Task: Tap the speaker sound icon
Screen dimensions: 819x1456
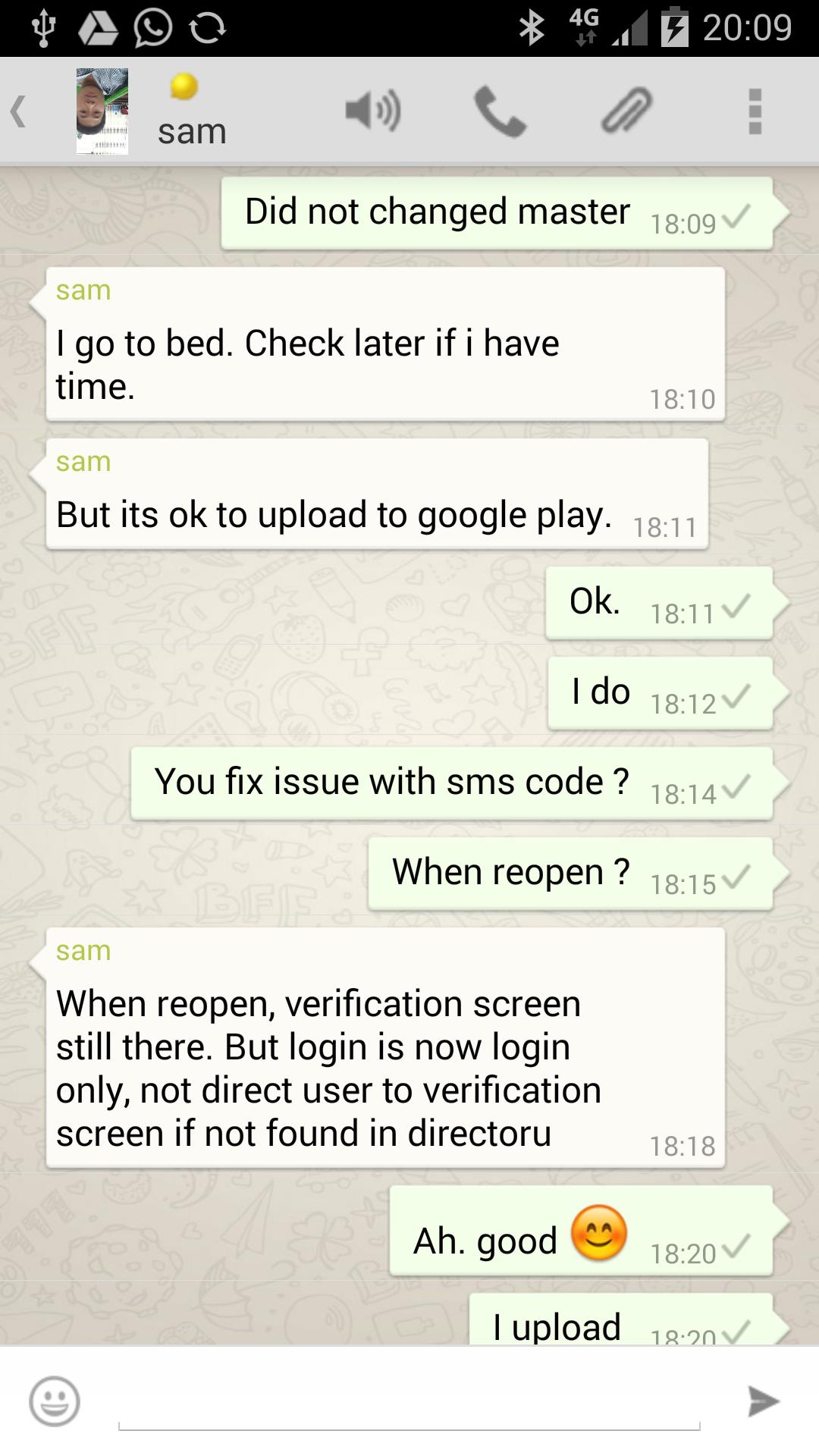Action: click(x=372, y=111)
